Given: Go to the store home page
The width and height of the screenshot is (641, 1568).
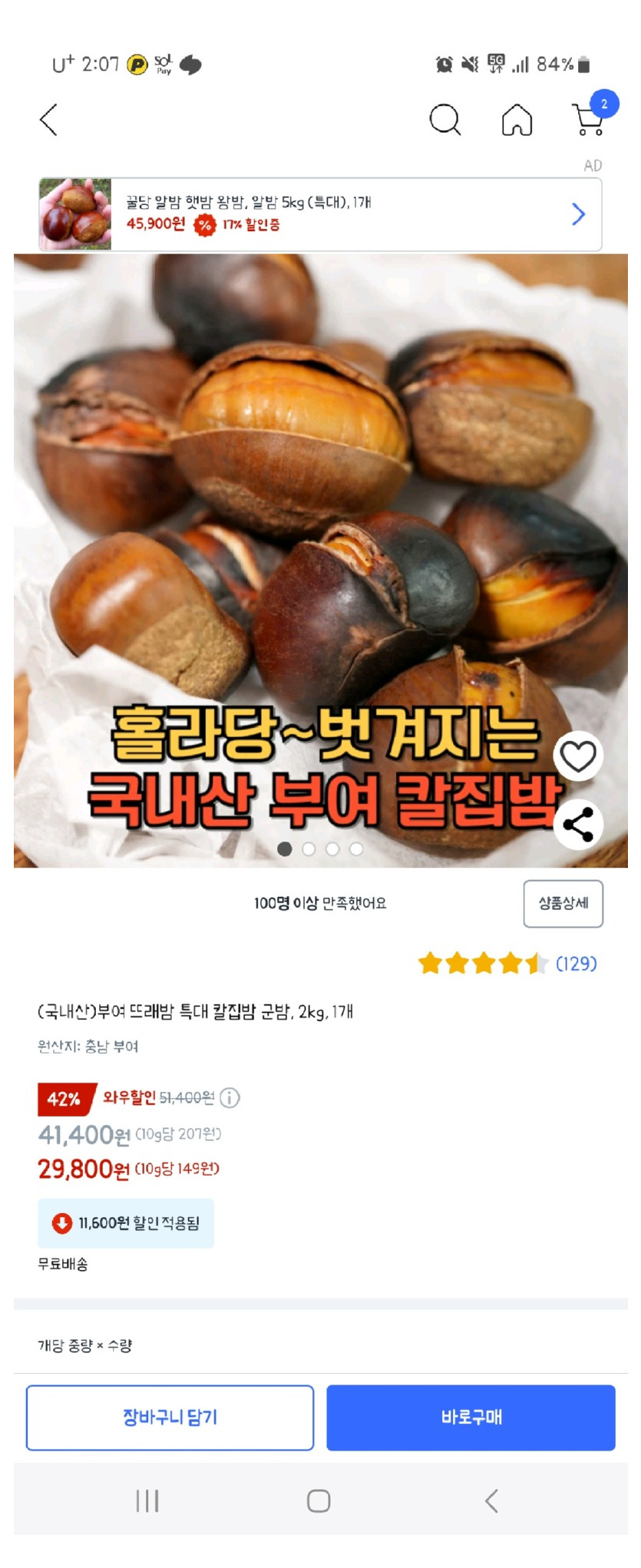Looking at the screenshot, I should [517, 121].
